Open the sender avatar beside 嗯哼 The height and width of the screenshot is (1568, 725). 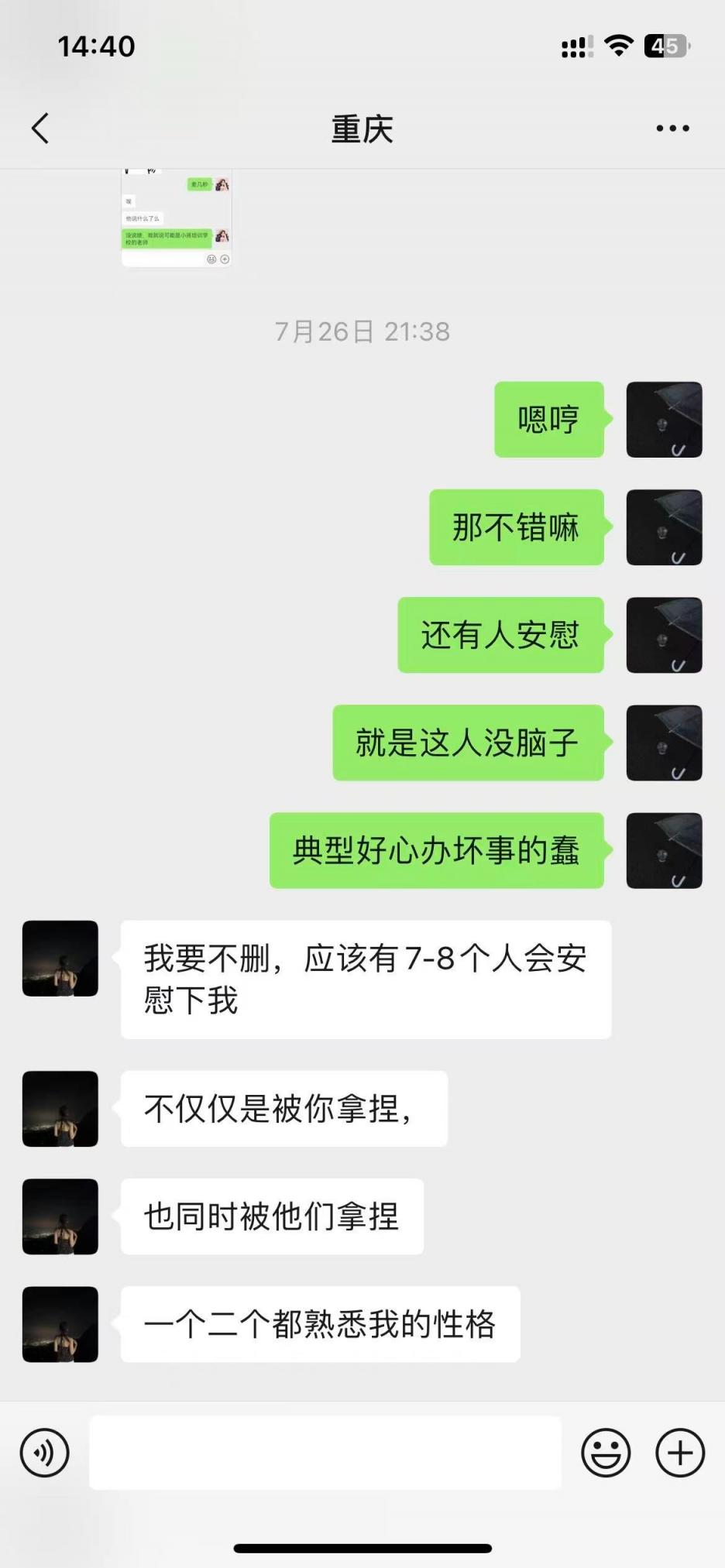(664, 420)
